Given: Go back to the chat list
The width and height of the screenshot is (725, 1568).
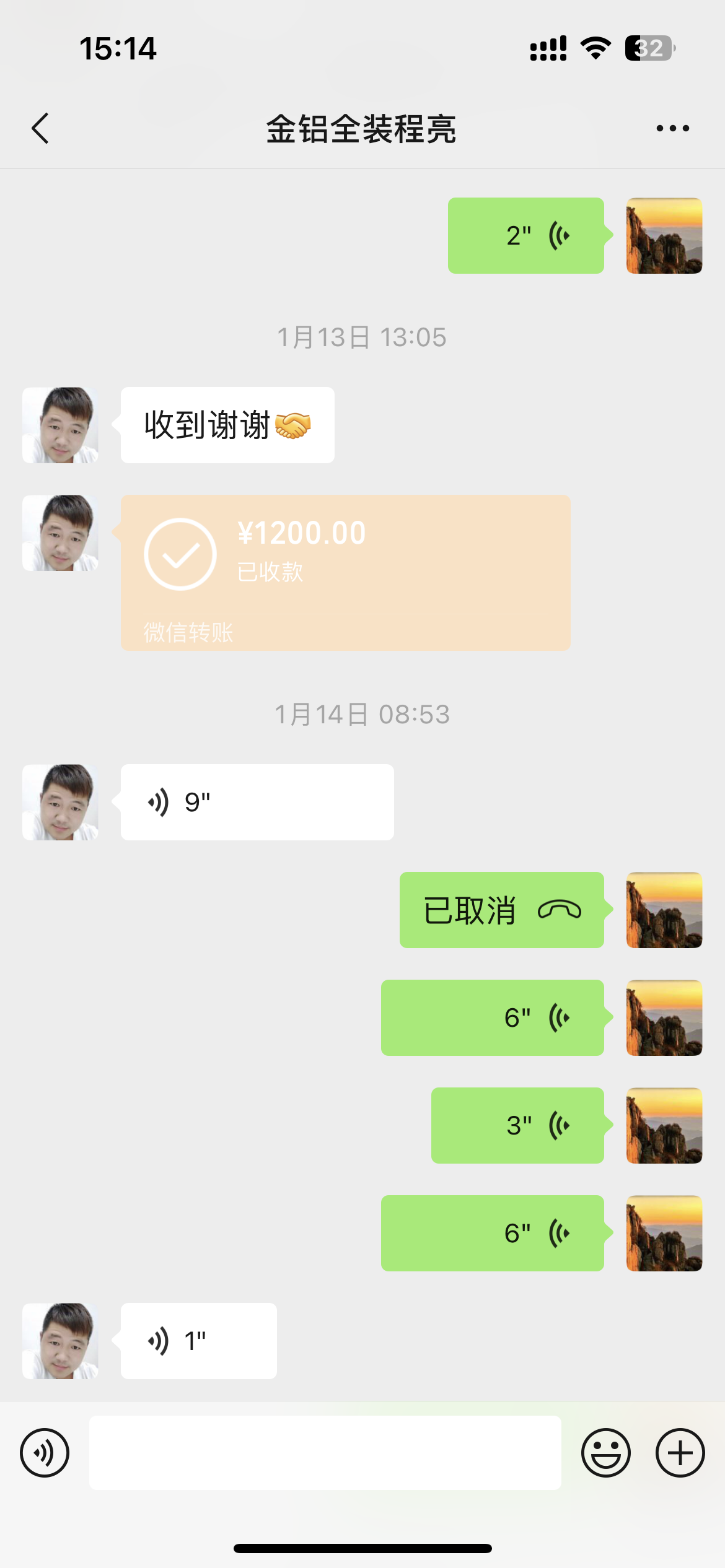Looking at the screenshot, I should 41,128.
